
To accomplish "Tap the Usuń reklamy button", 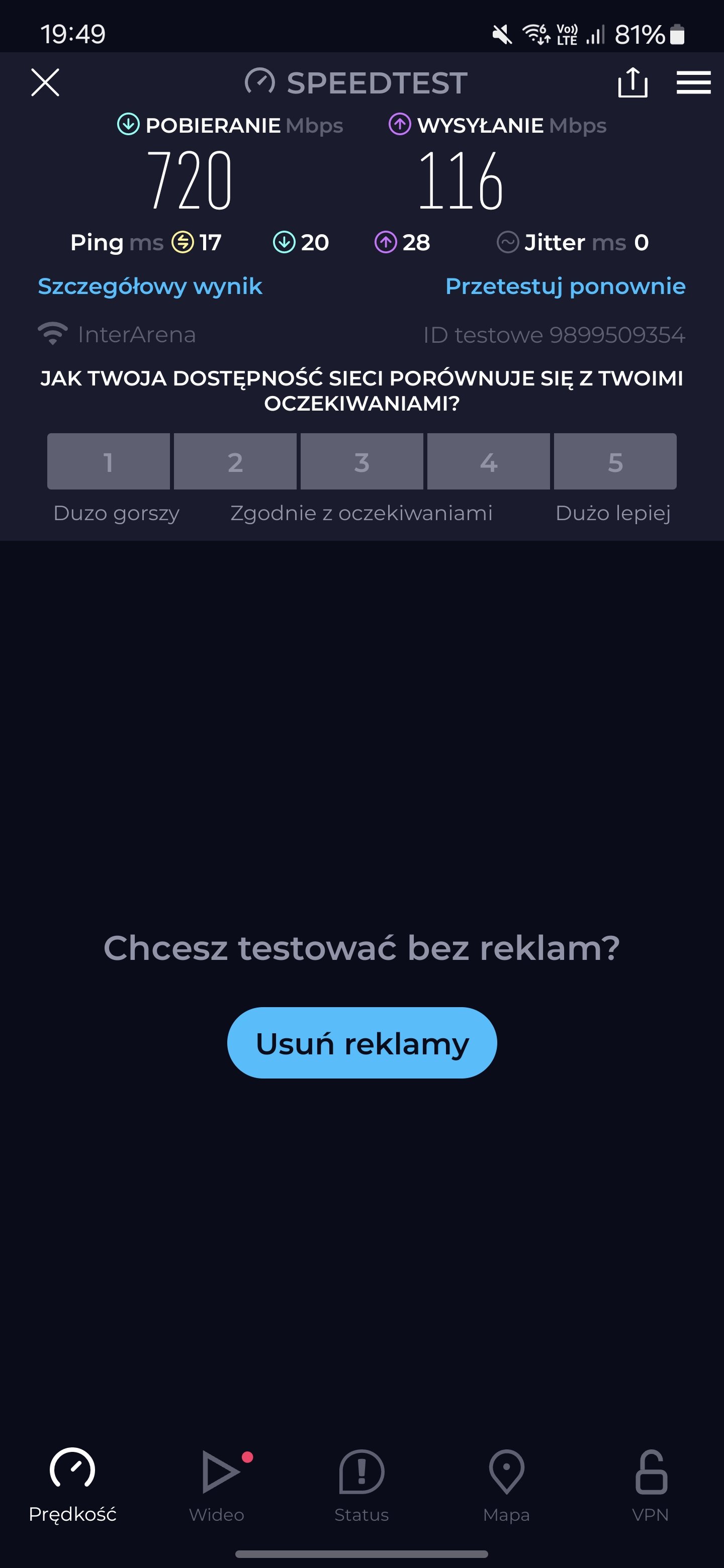I will point(361,1043).
